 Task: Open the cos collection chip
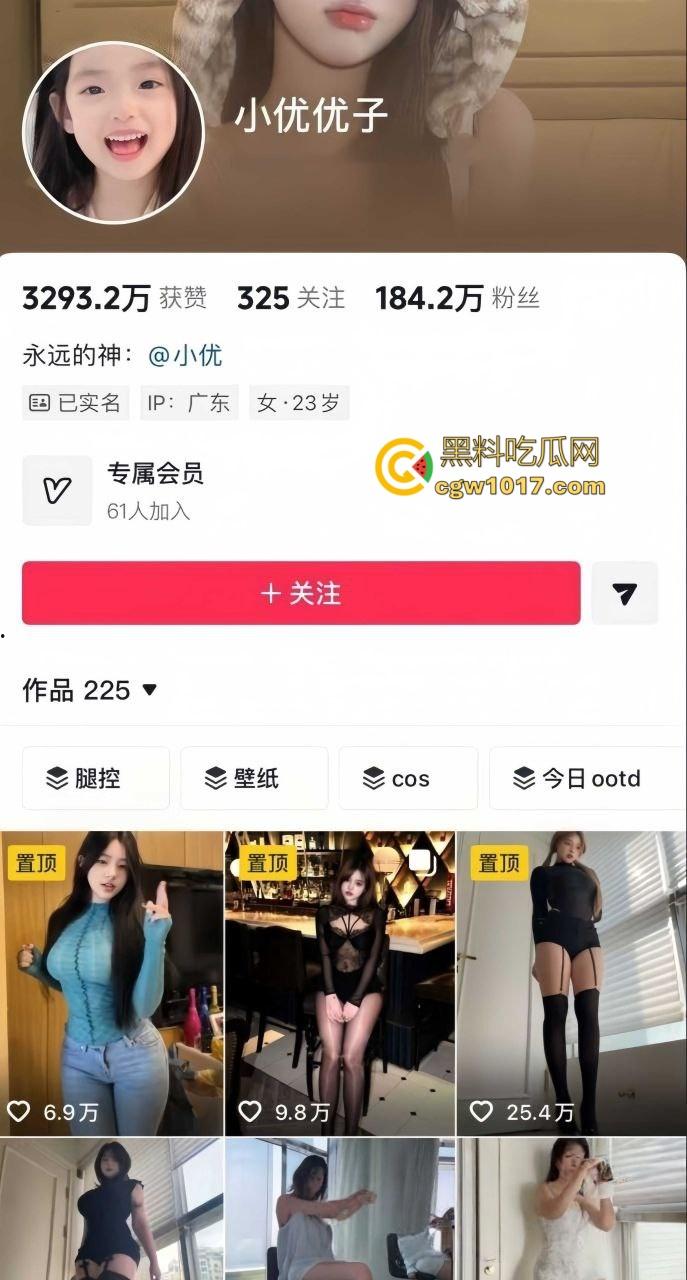point(408,778)
